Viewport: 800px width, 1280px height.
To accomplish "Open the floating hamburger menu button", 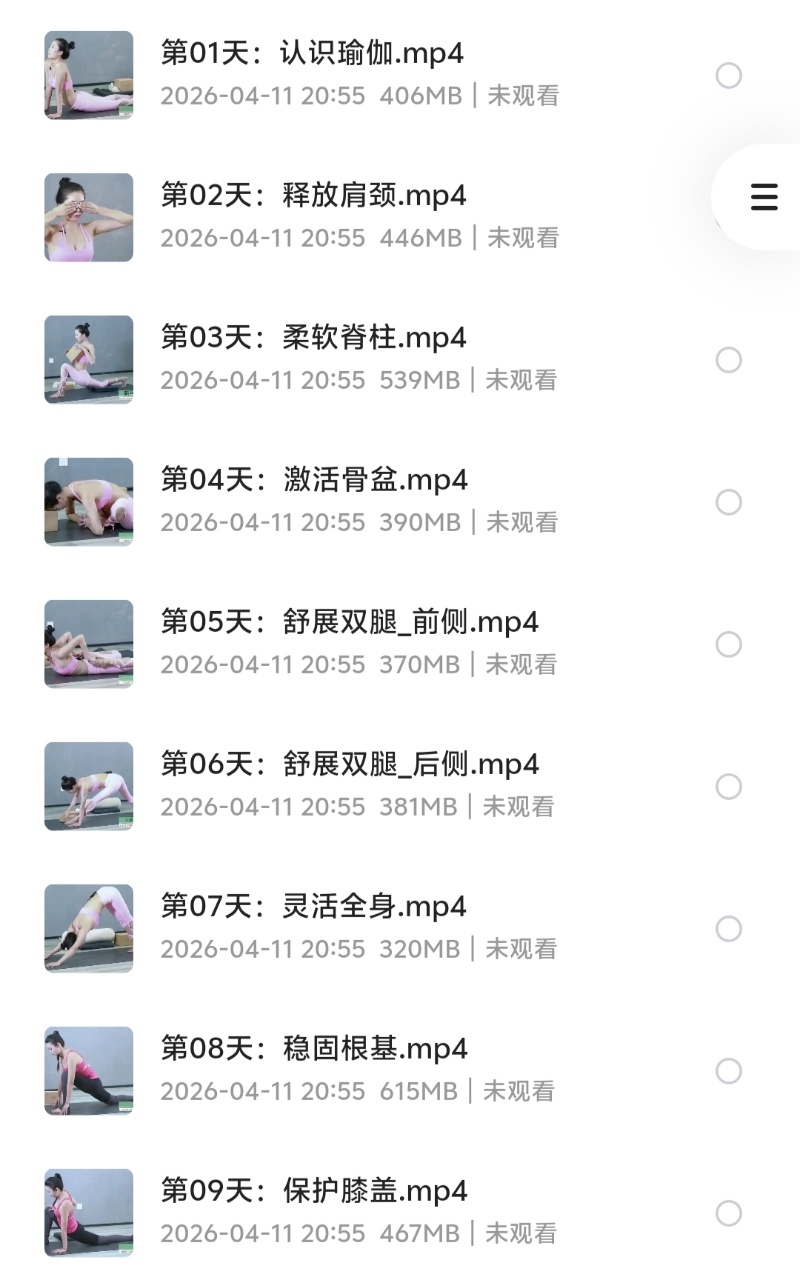I will click(x=763, y=197).
